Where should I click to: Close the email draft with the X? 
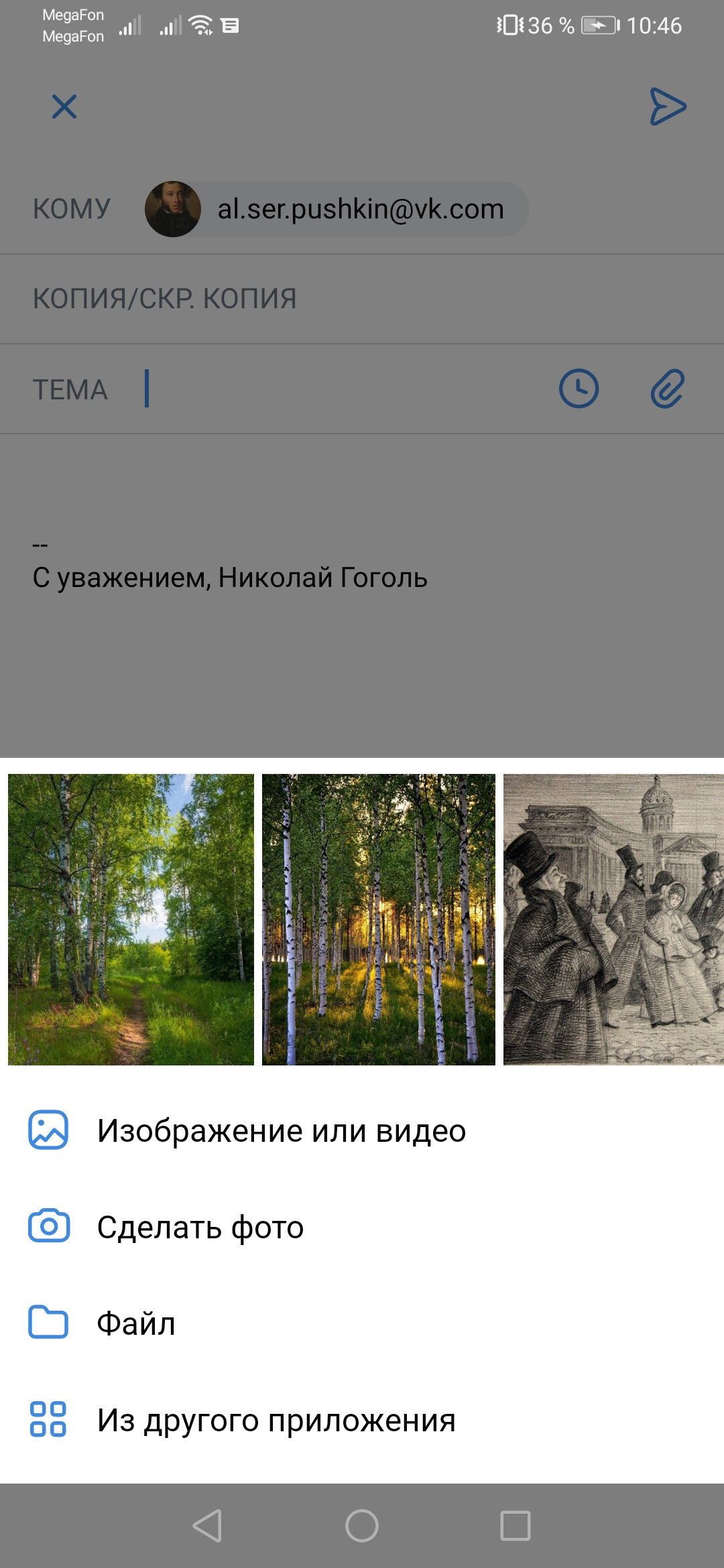pos(64,107)
